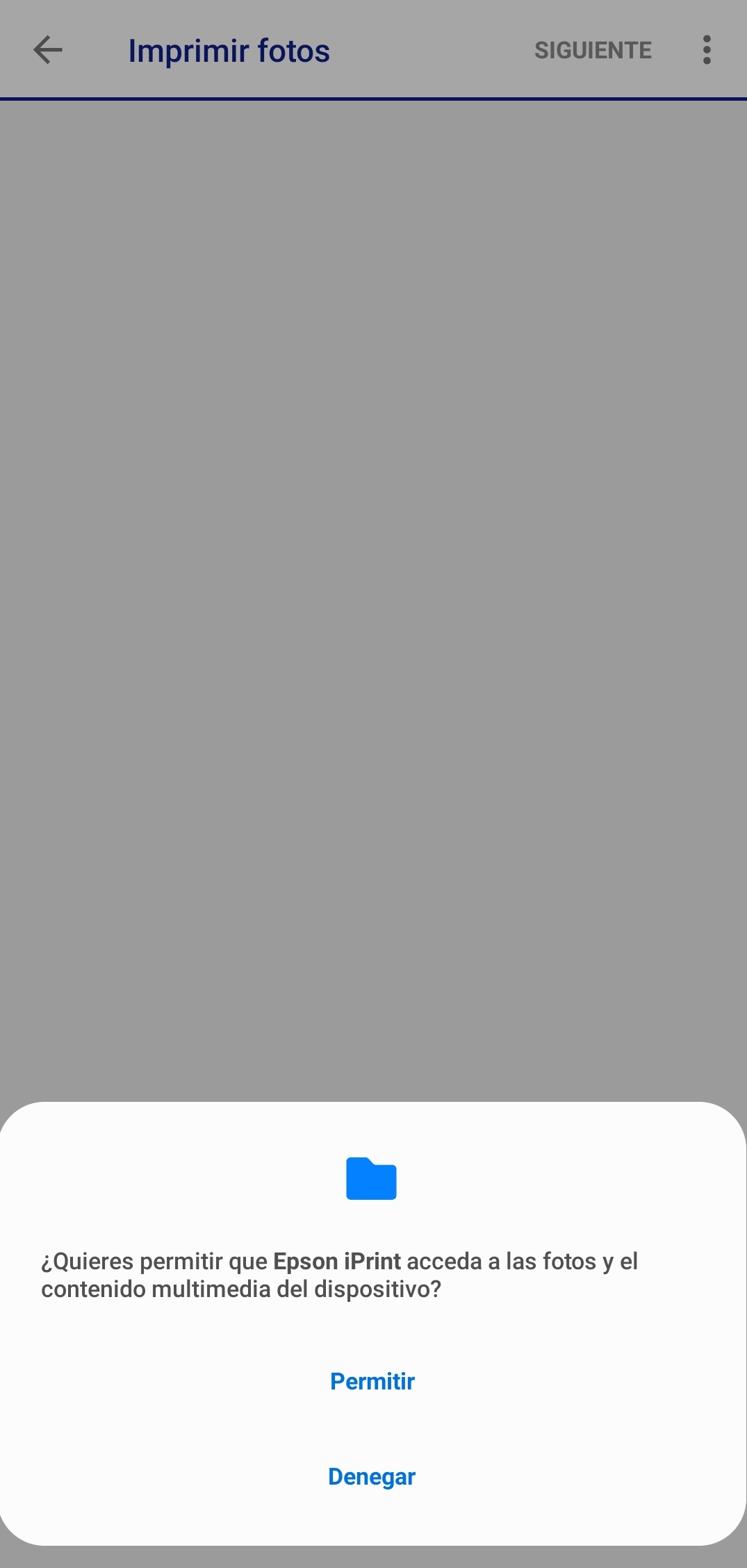Allow Epson iPrint access with Permitir
The image size is (747, 1568).
pyautogui.click(x=372, y=1381)
